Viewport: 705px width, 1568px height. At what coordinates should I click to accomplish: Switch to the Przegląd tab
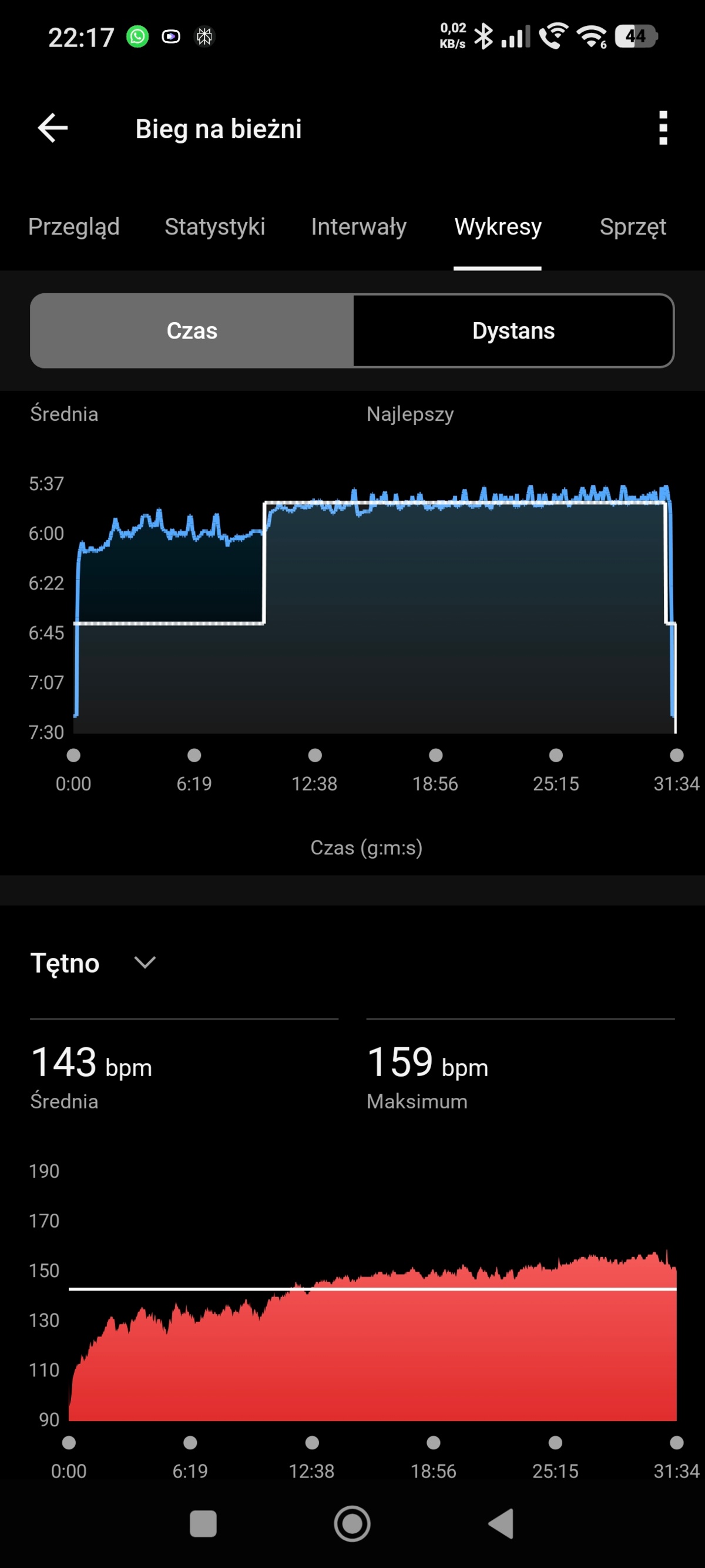(x=73, y=227)
